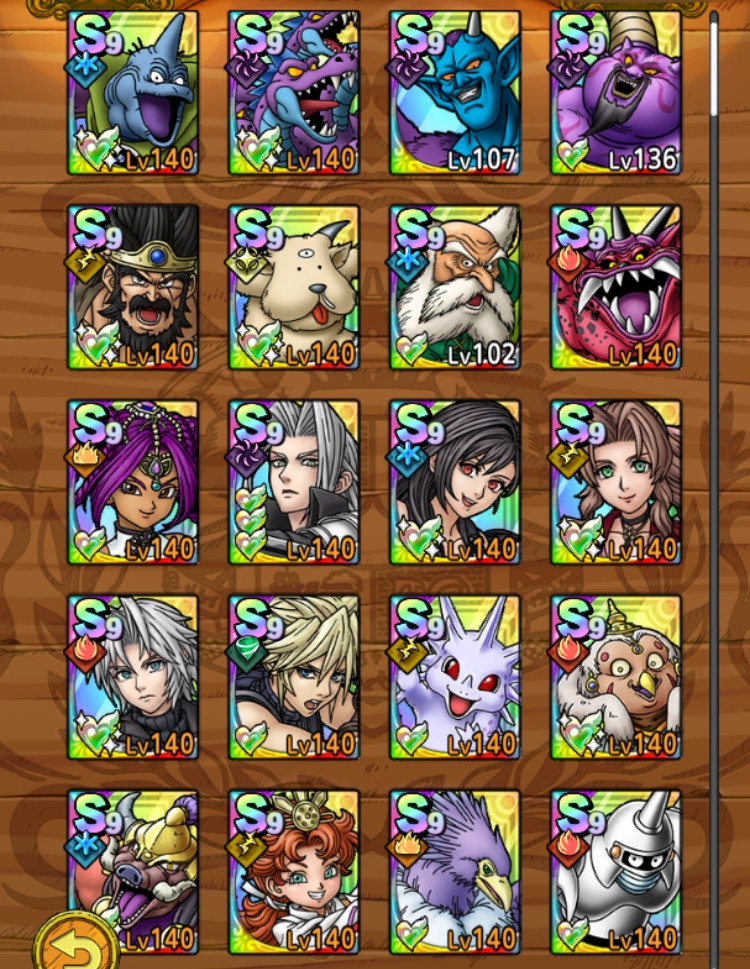Choose the spiky blond-haired hero card

[x=294, y=677]
